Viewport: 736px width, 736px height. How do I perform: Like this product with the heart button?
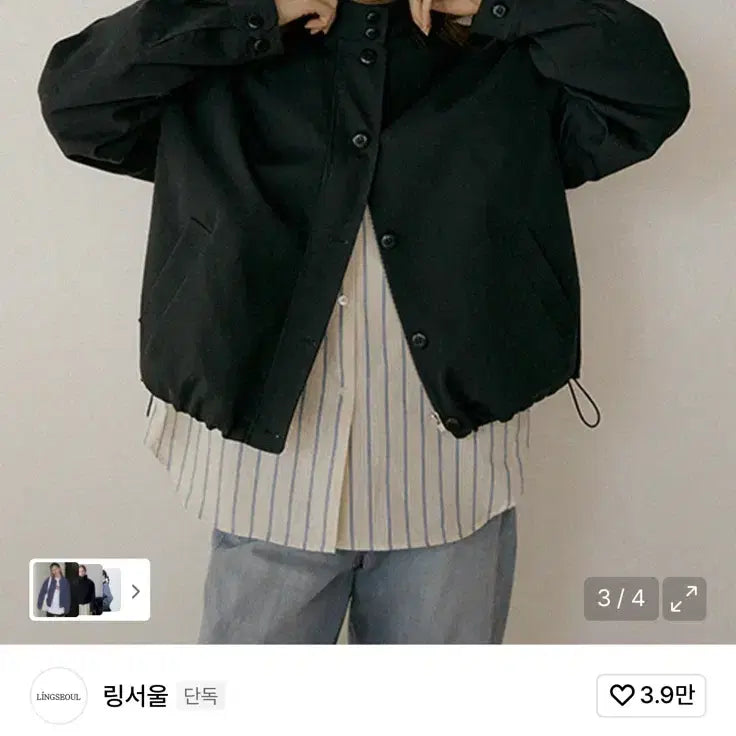651,696
